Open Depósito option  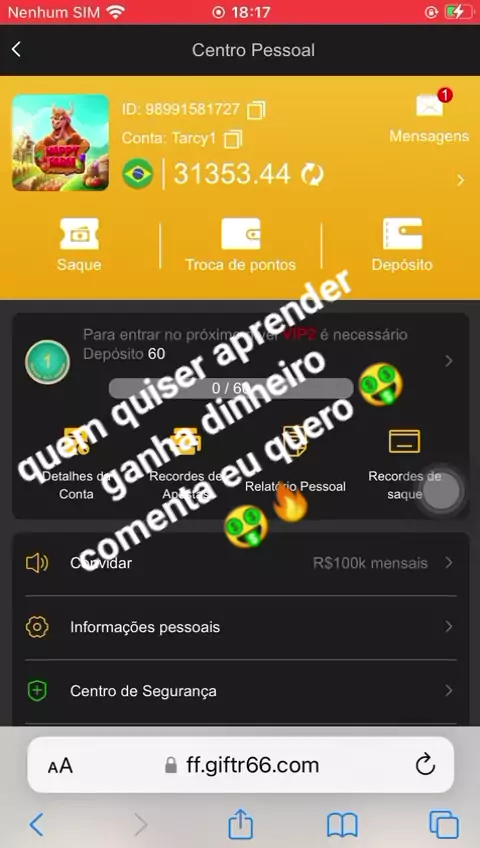[x=402, y=245]
